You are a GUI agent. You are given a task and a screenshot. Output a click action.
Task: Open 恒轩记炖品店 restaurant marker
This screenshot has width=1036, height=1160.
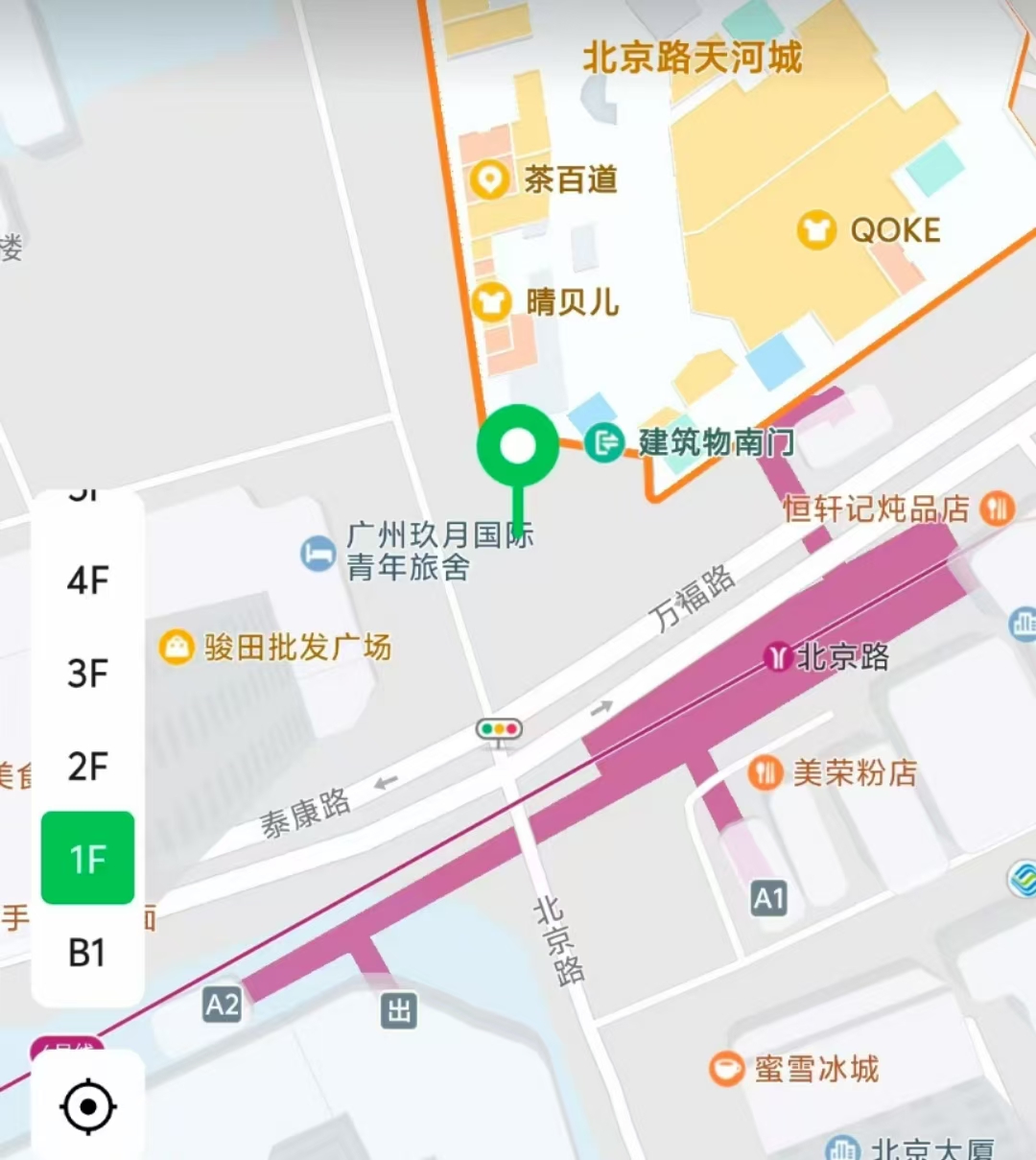(998, 508)
